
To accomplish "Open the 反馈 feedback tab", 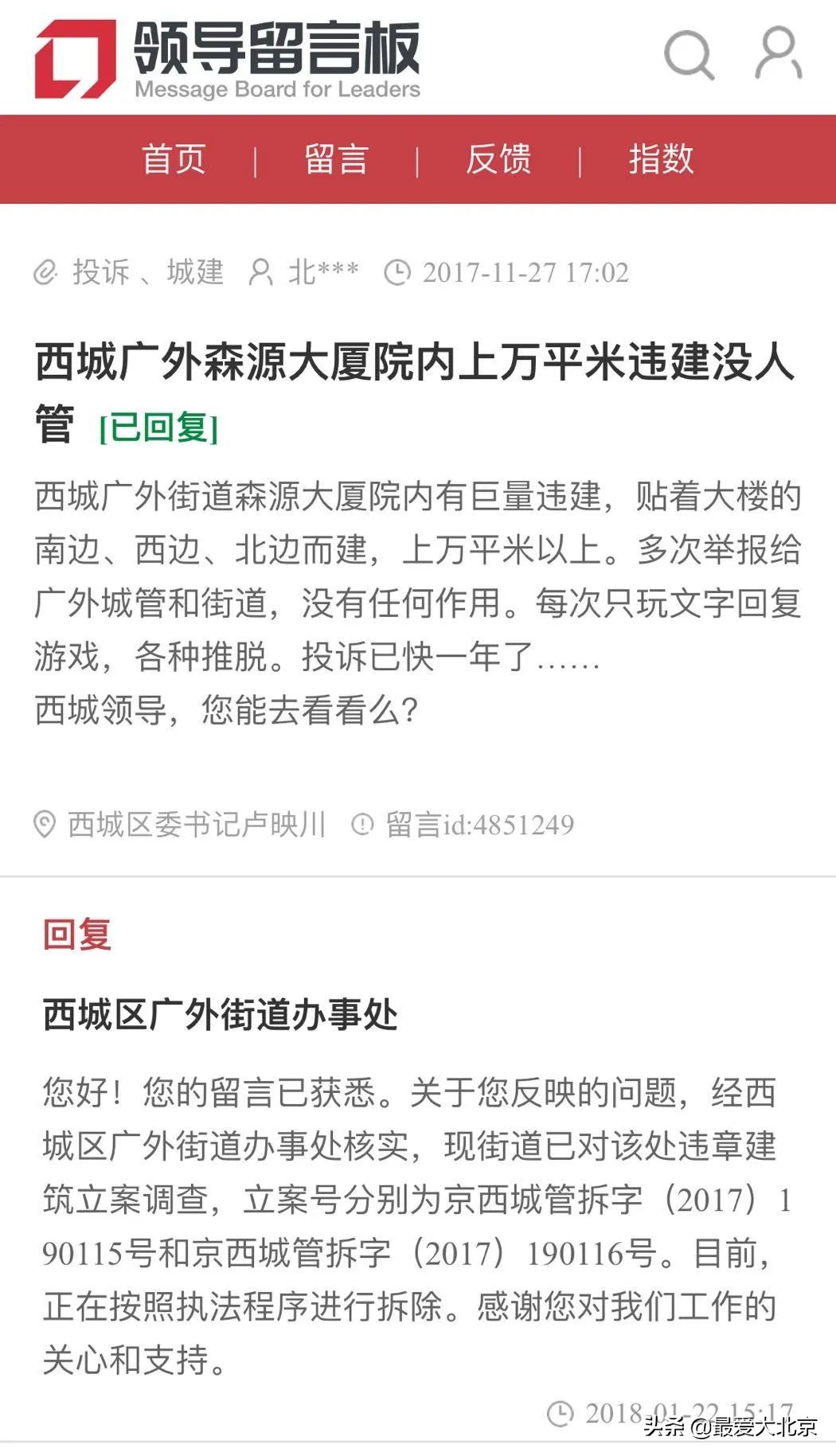I will (x=498, y=158).
